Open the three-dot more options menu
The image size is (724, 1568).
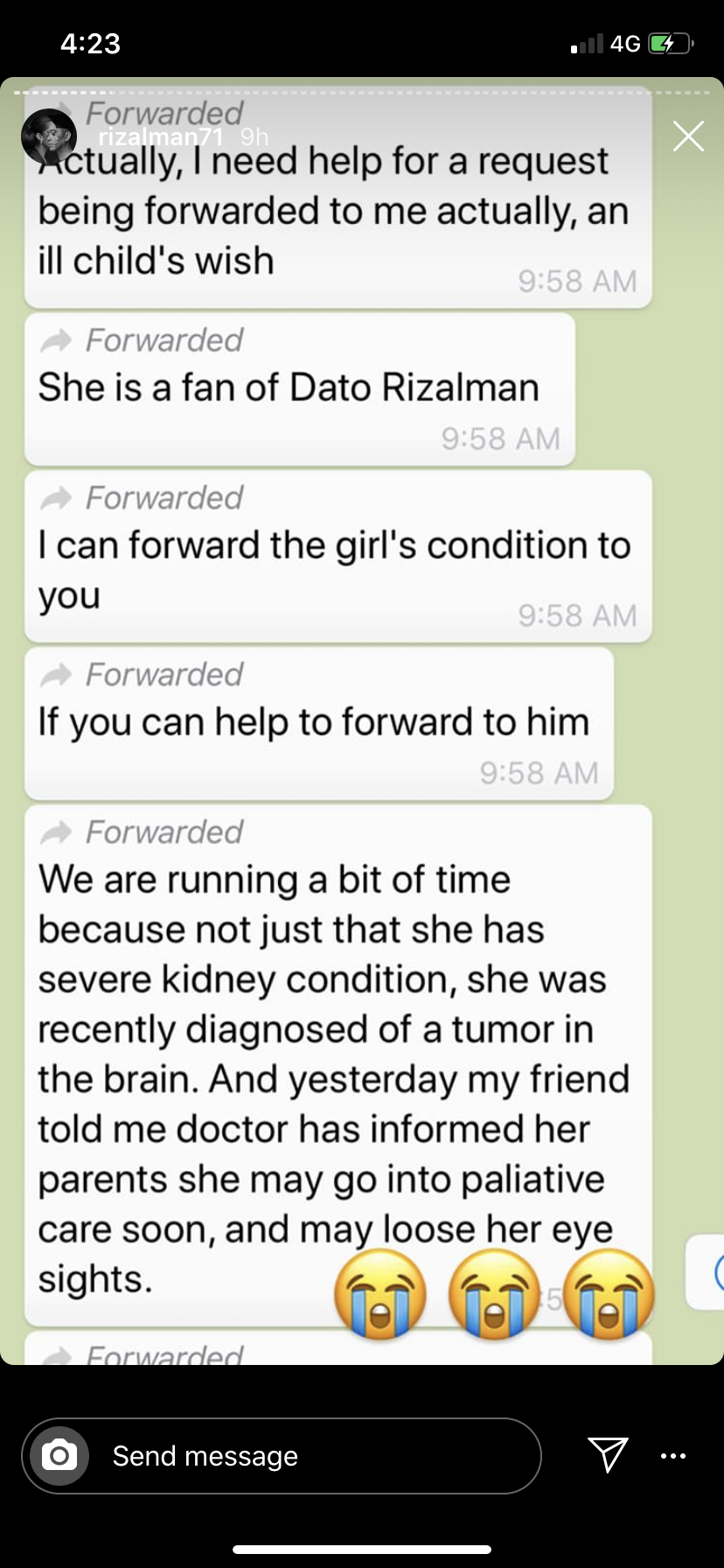[673, 1456]
